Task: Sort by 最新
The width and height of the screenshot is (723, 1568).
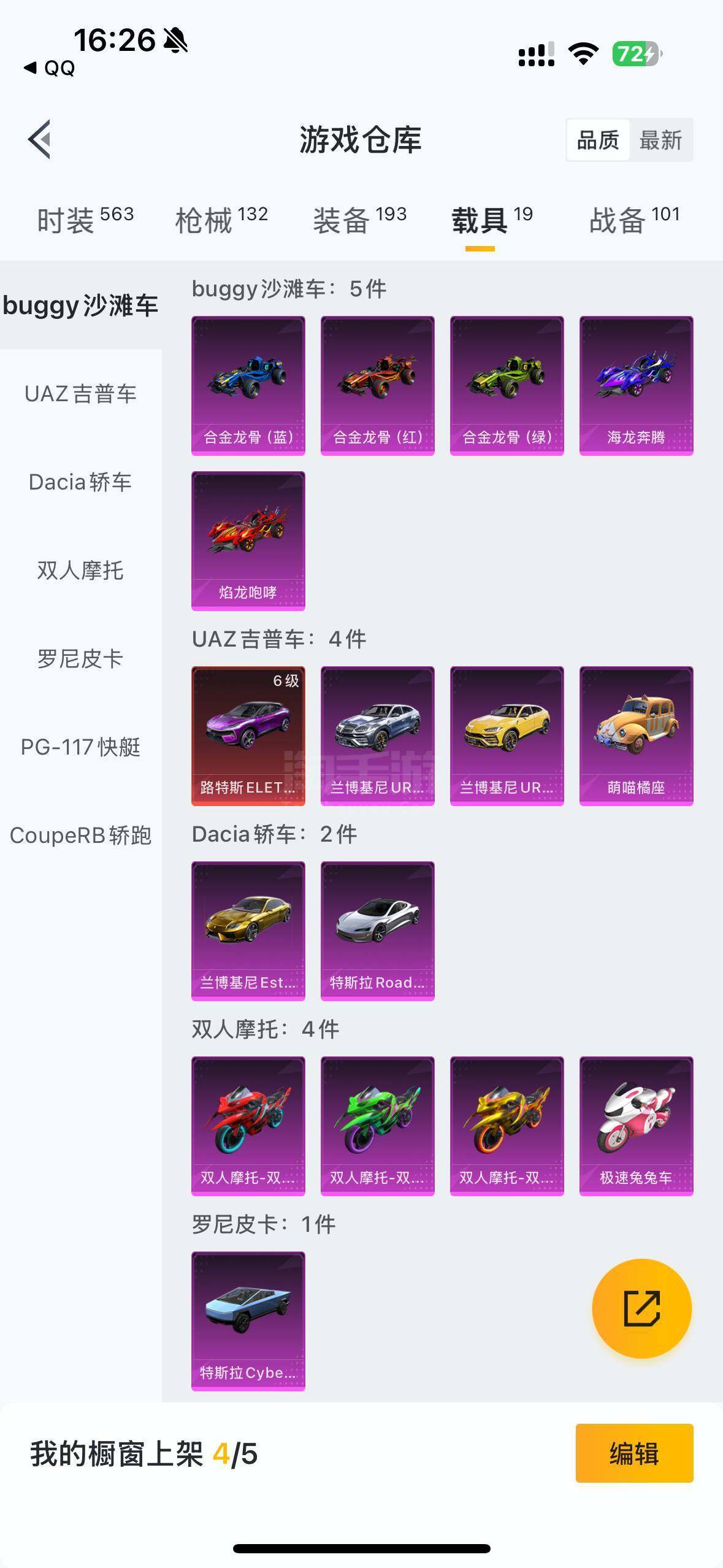Action: point(660,140)
